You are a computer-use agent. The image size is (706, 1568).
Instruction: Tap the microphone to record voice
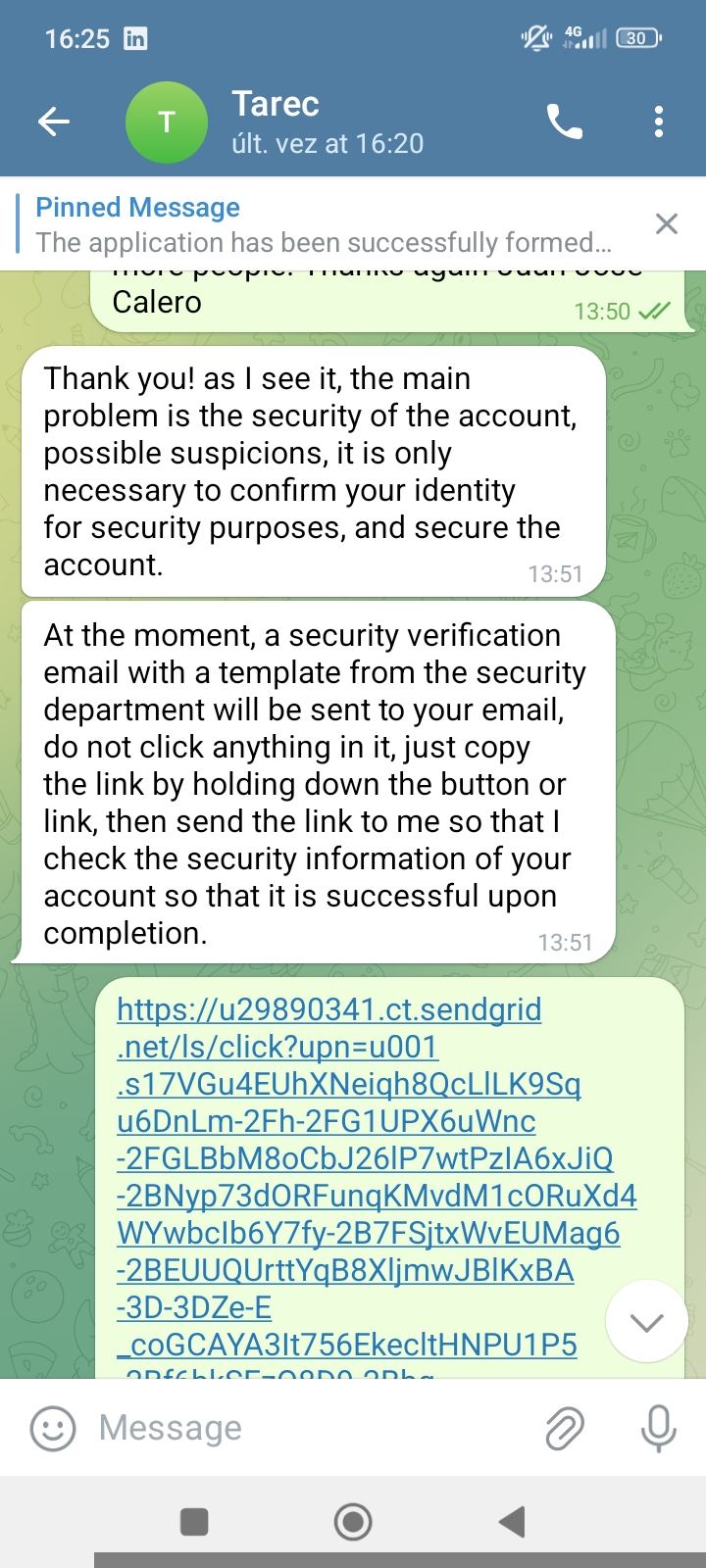coord(657,1428)
